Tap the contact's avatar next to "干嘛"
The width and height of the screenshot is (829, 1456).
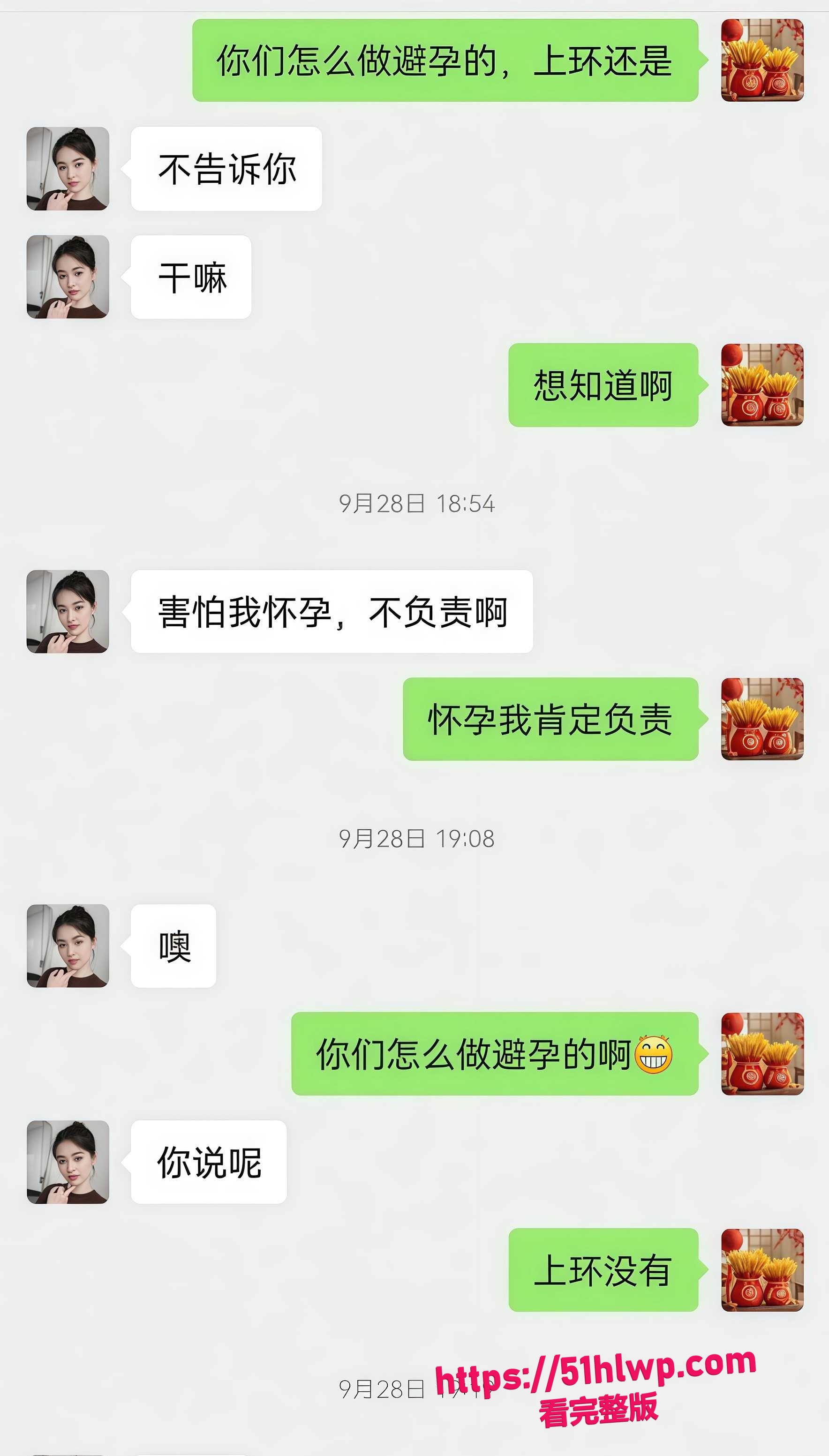[68, 277]
